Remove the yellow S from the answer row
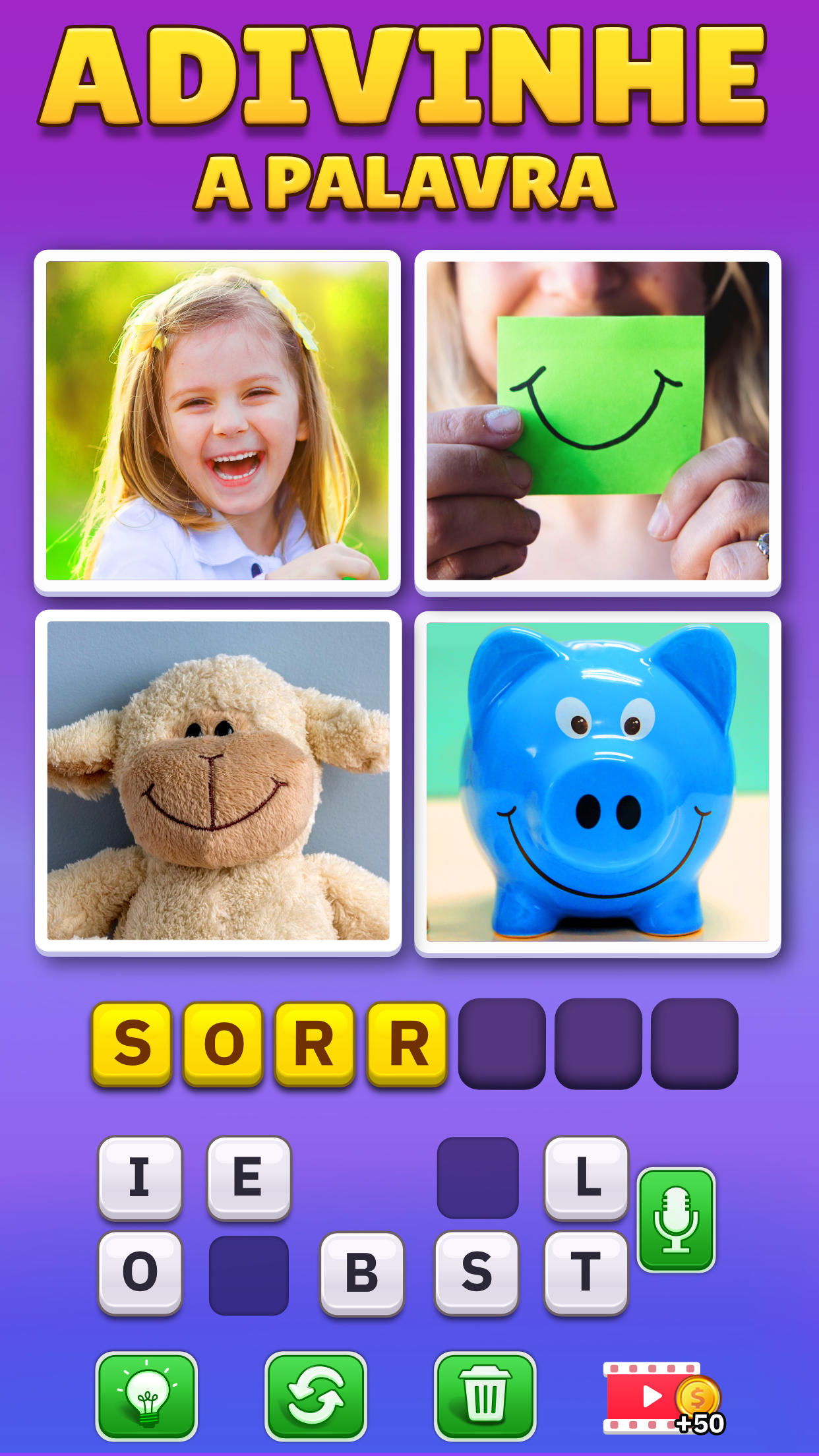This screenshot has height=1456, width=819. (x=132, y=1044)
